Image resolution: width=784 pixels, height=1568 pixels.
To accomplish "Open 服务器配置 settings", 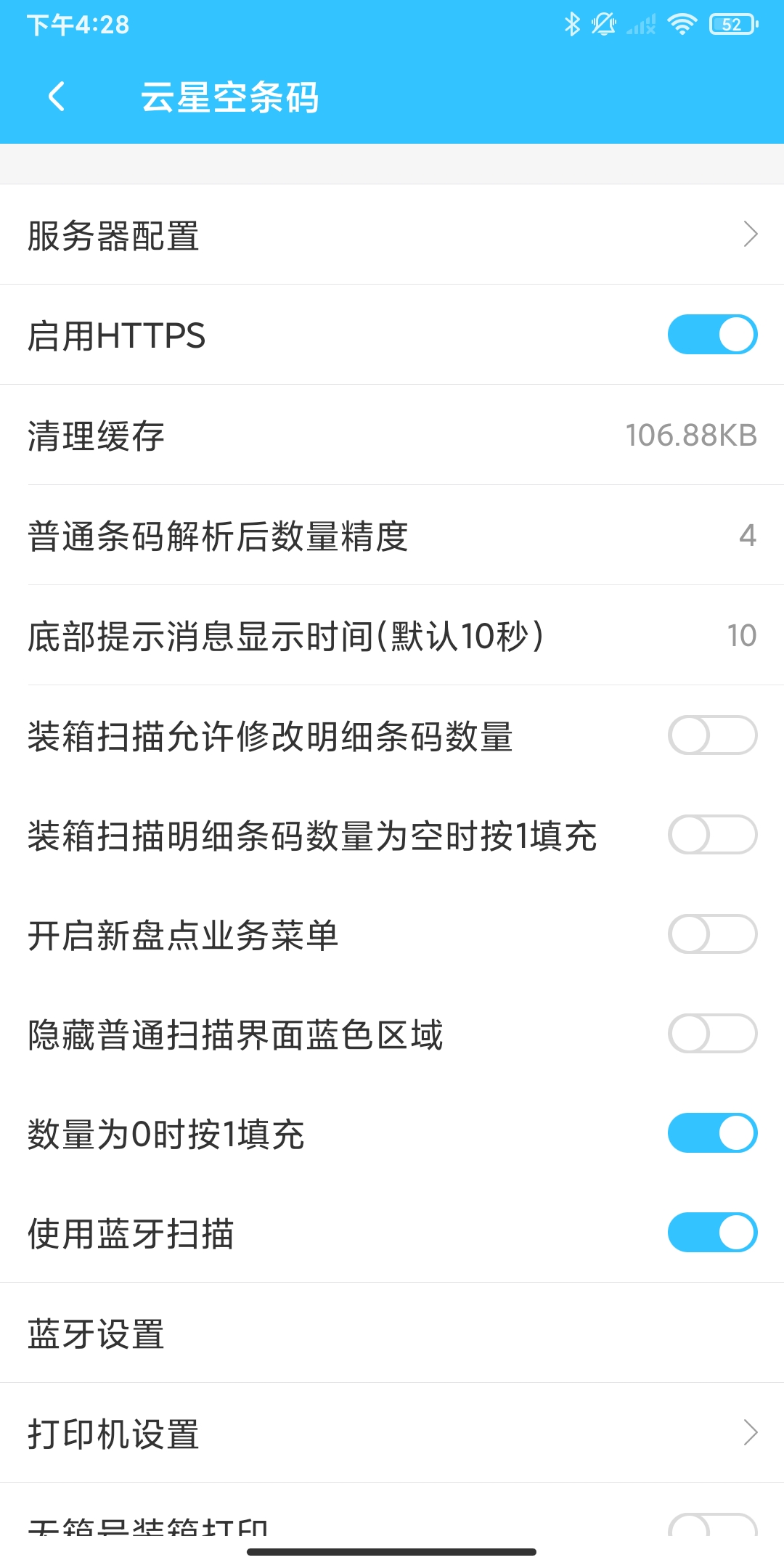I will (x=392, y=234).
